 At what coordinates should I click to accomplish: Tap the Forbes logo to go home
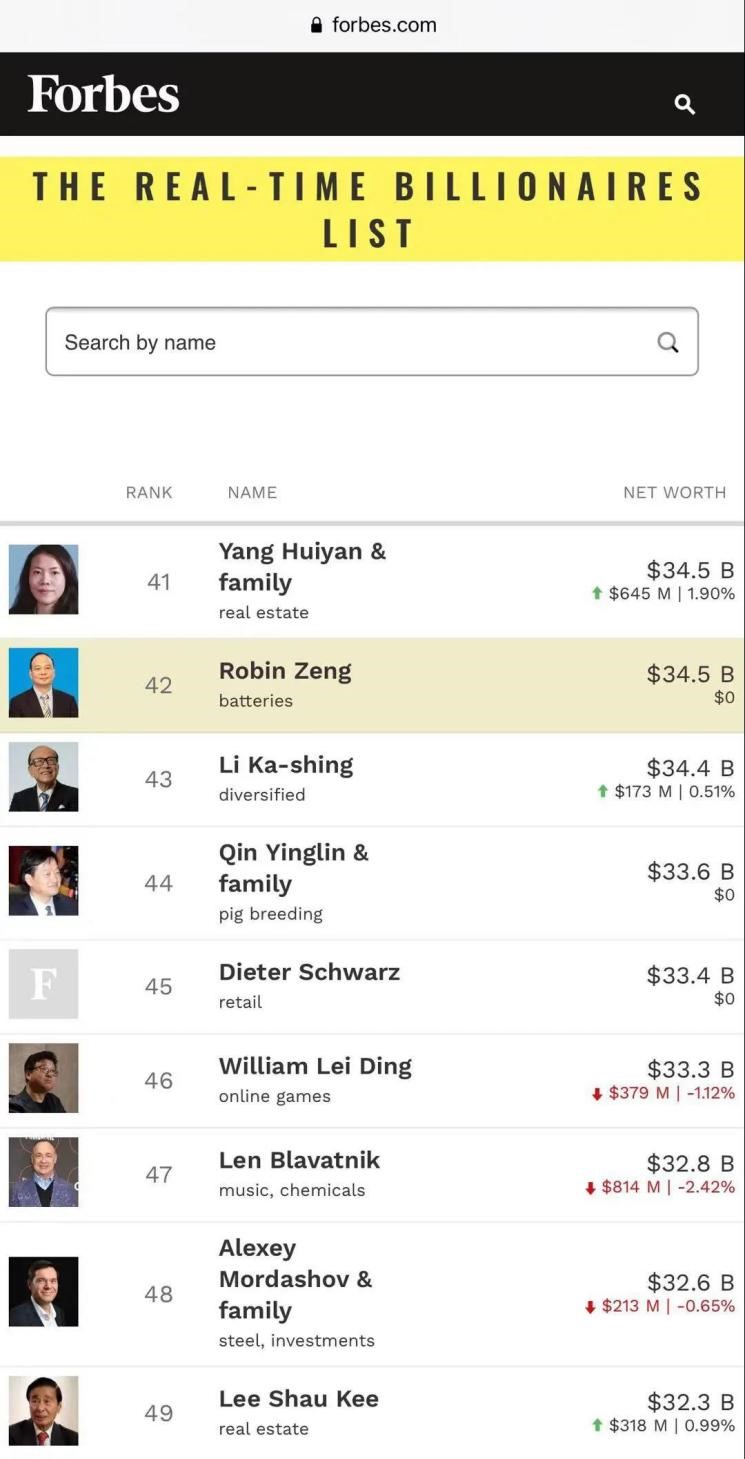tap(103, 95)
